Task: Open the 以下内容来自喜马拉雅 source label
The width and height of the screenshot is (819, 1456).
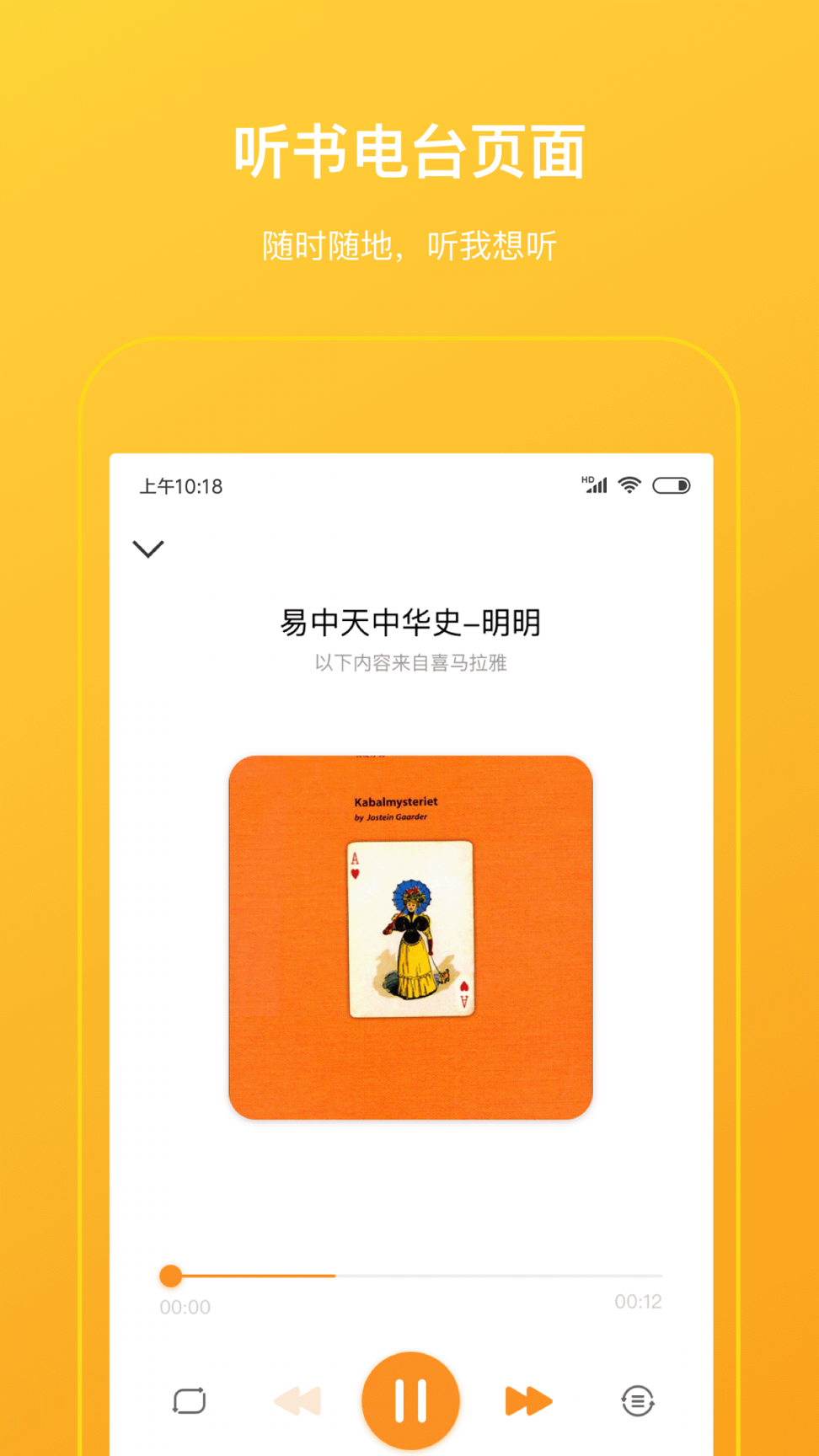Action: click(x=410, y=663)
